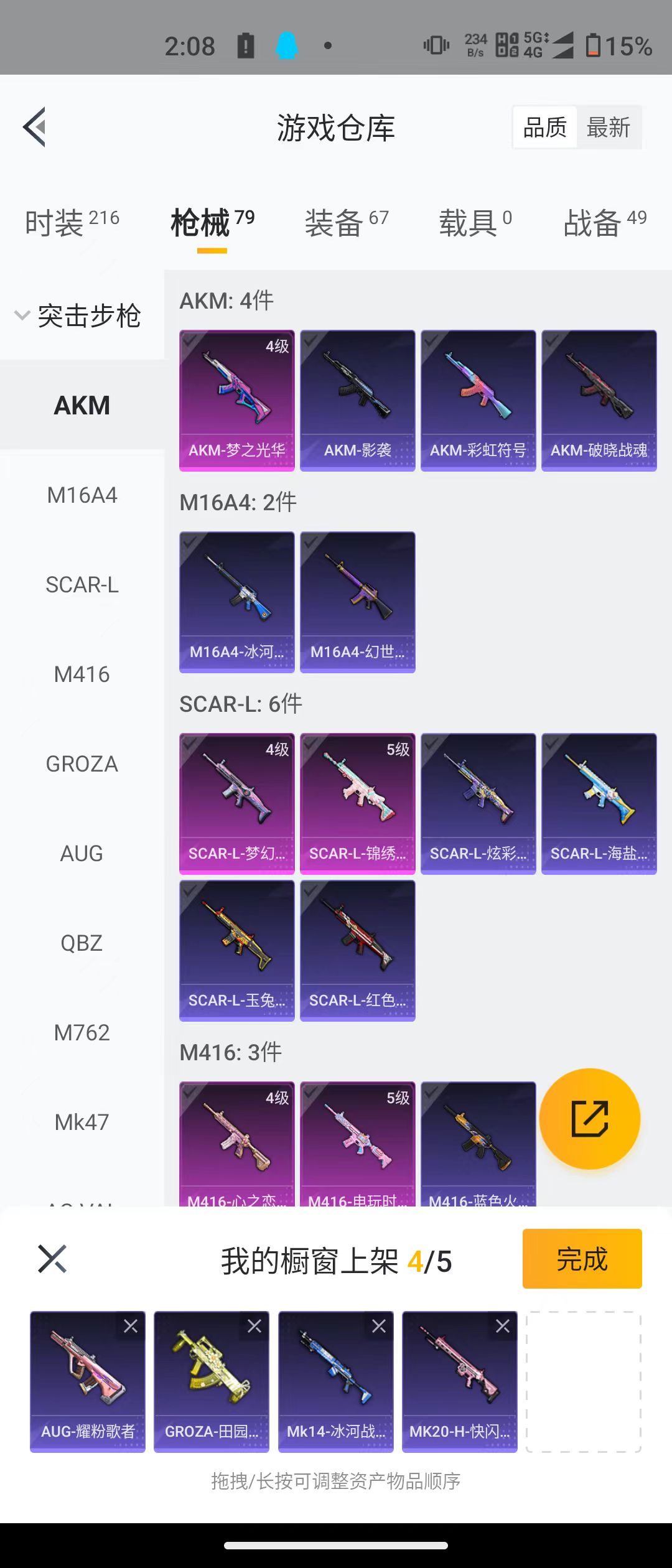The height and width of the screenshot is (1568, 672).
Task: Pick the AKM-彩虹符号 skin
Action: (478, 400)
